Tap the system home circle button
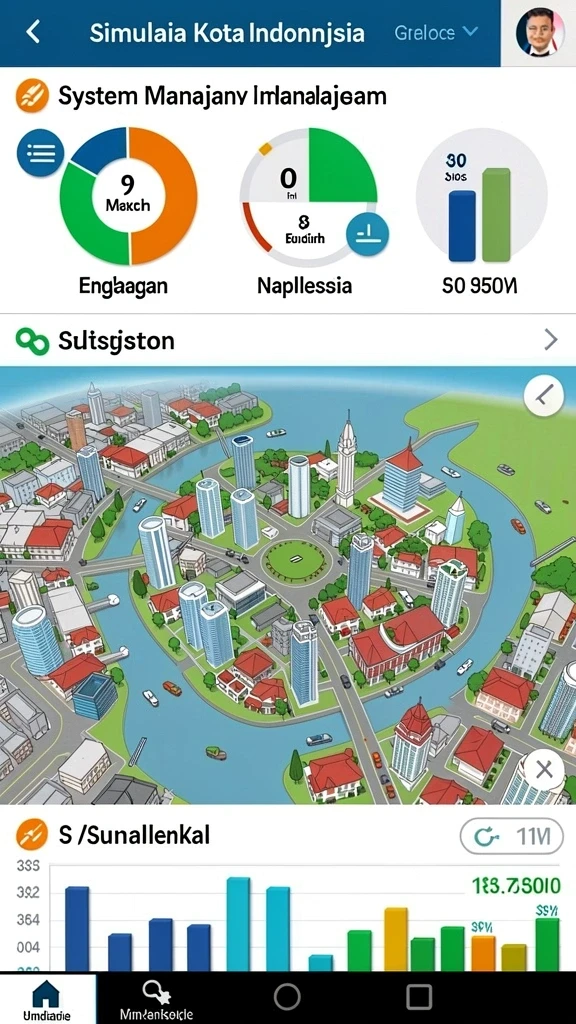 (287, 997)
